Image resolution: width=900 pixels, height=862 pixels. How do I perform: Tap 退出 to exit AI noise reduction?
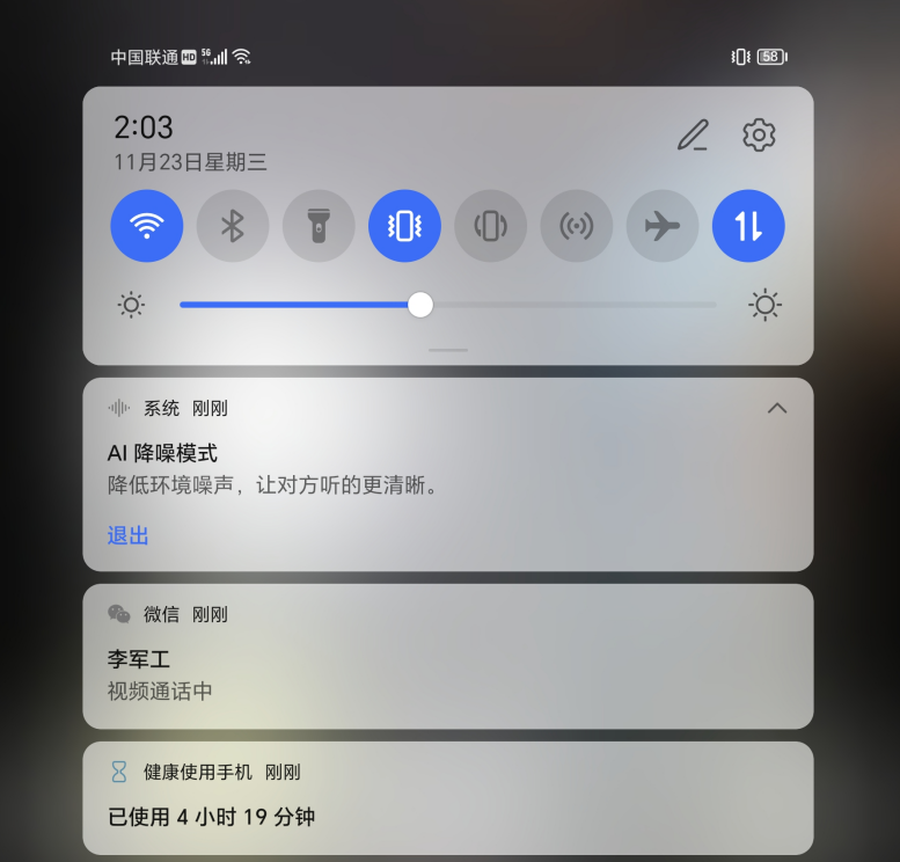128,536
